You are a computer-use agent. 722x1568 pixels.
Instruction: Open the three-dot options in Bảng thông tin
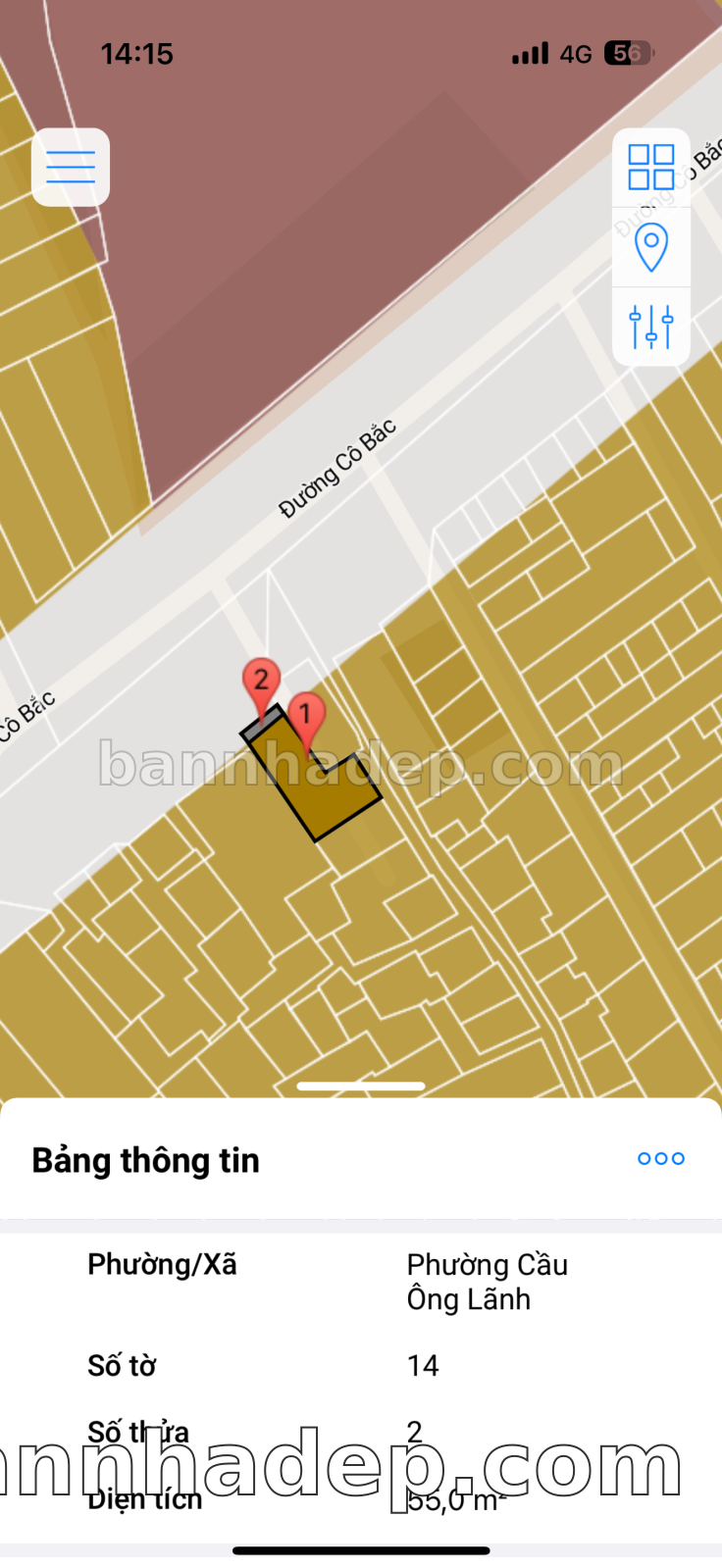661,1158
